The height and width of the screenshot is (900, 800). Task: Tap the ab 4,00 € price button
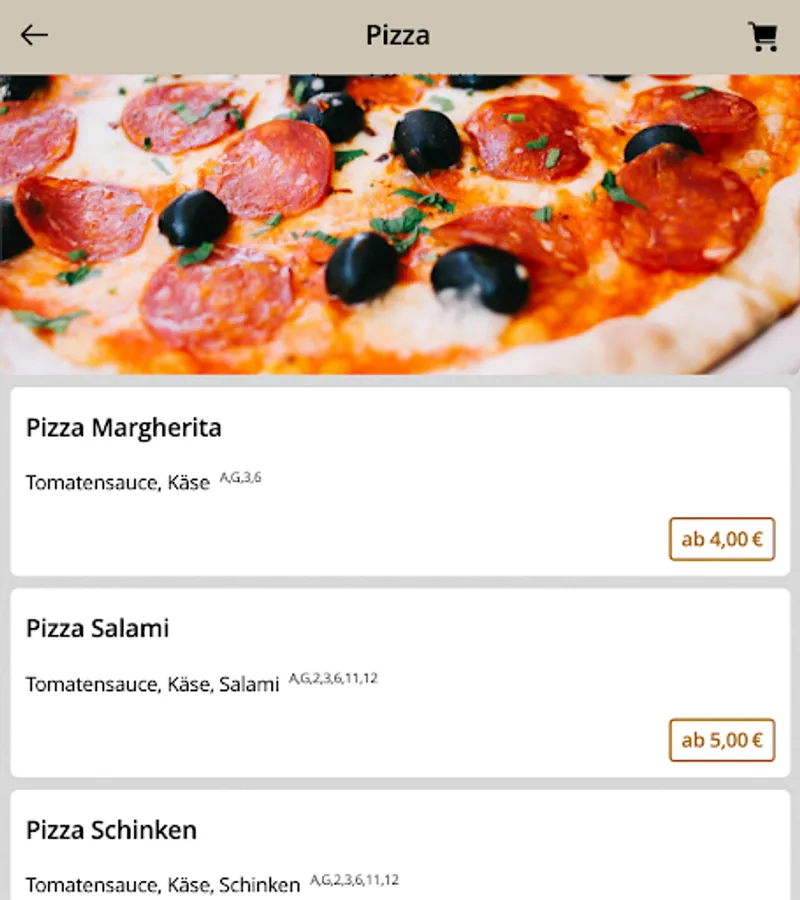click(721, 539)
